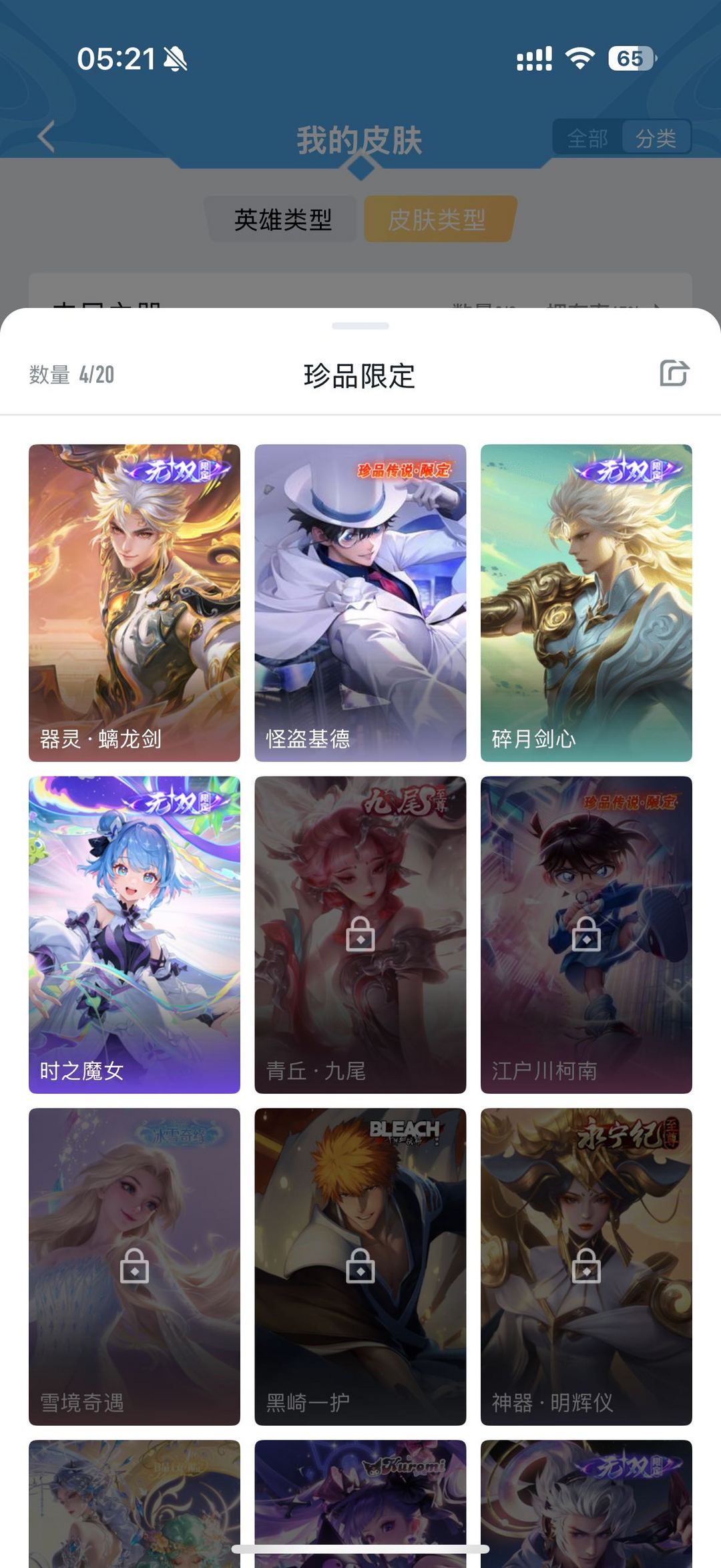Open locked skin 黑崎一护
This screenshot has height=1568, width=721.
(x=360, y=1266)
